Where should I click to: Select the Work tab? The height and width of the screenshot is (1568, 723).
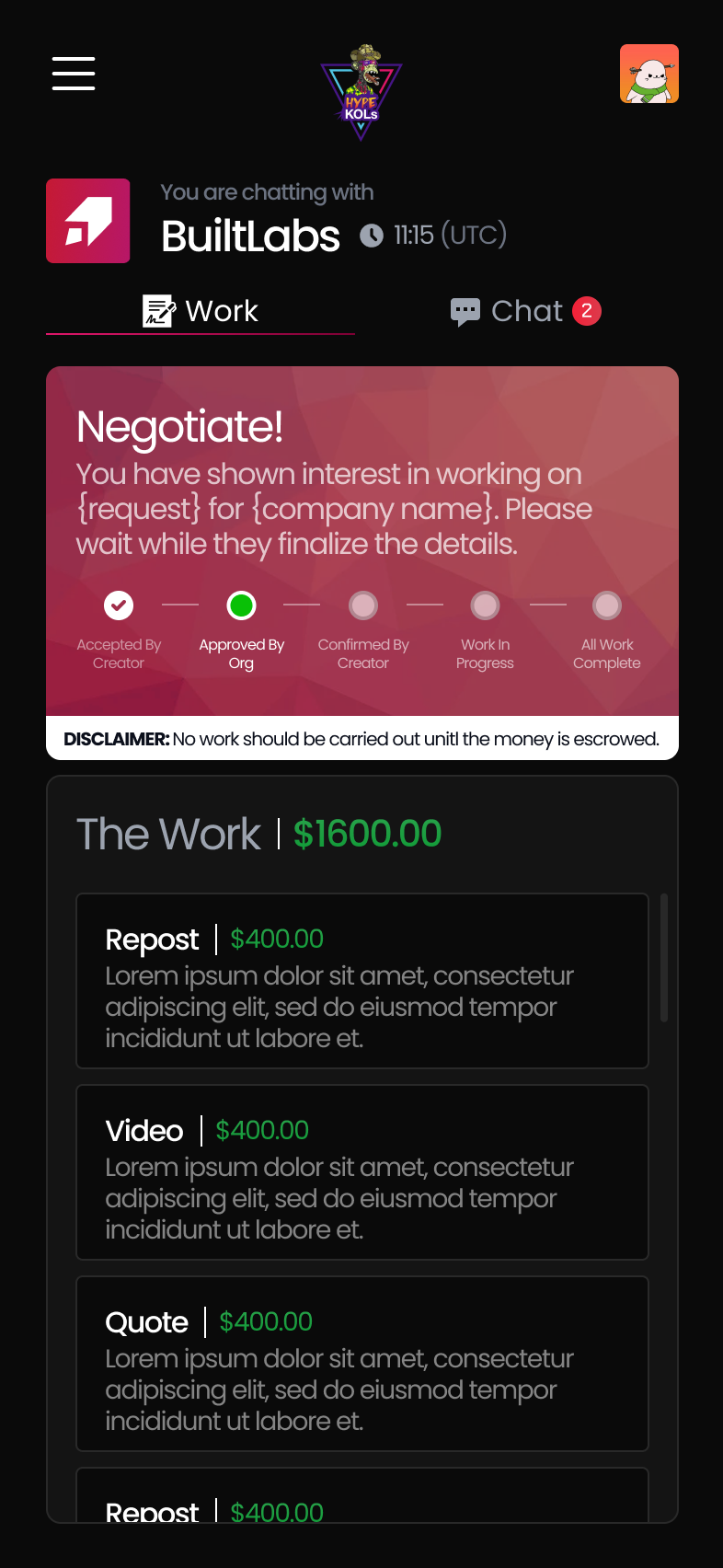201,311
